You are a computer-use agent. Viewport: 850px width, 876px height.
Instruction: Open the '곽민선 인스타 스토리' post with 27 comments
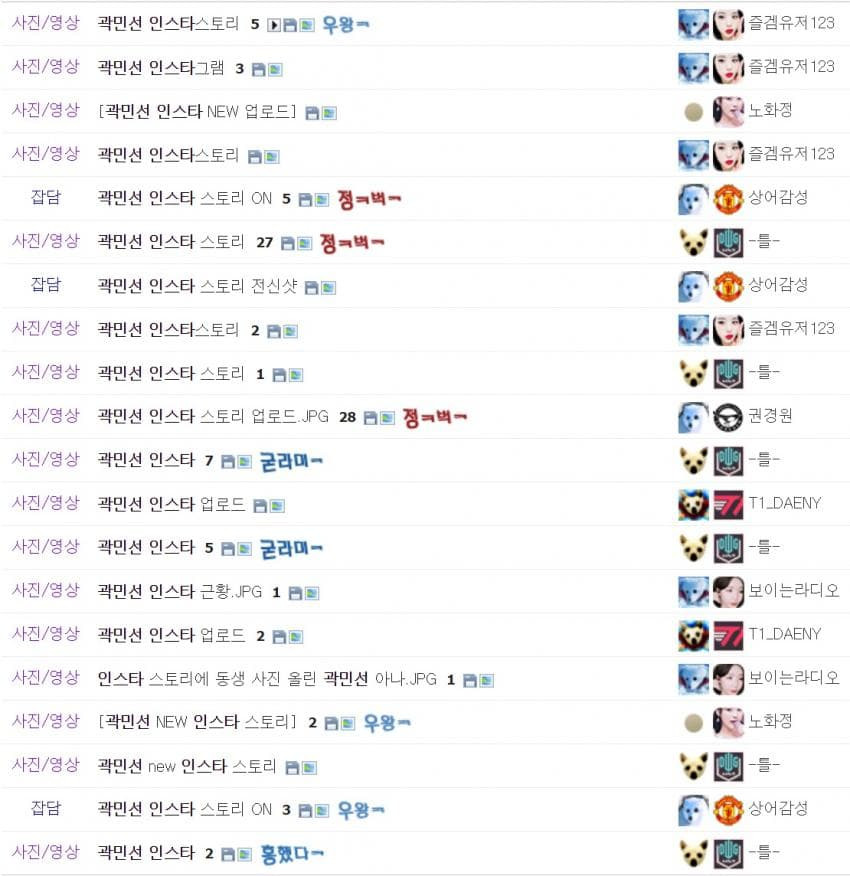pos(170,242)
